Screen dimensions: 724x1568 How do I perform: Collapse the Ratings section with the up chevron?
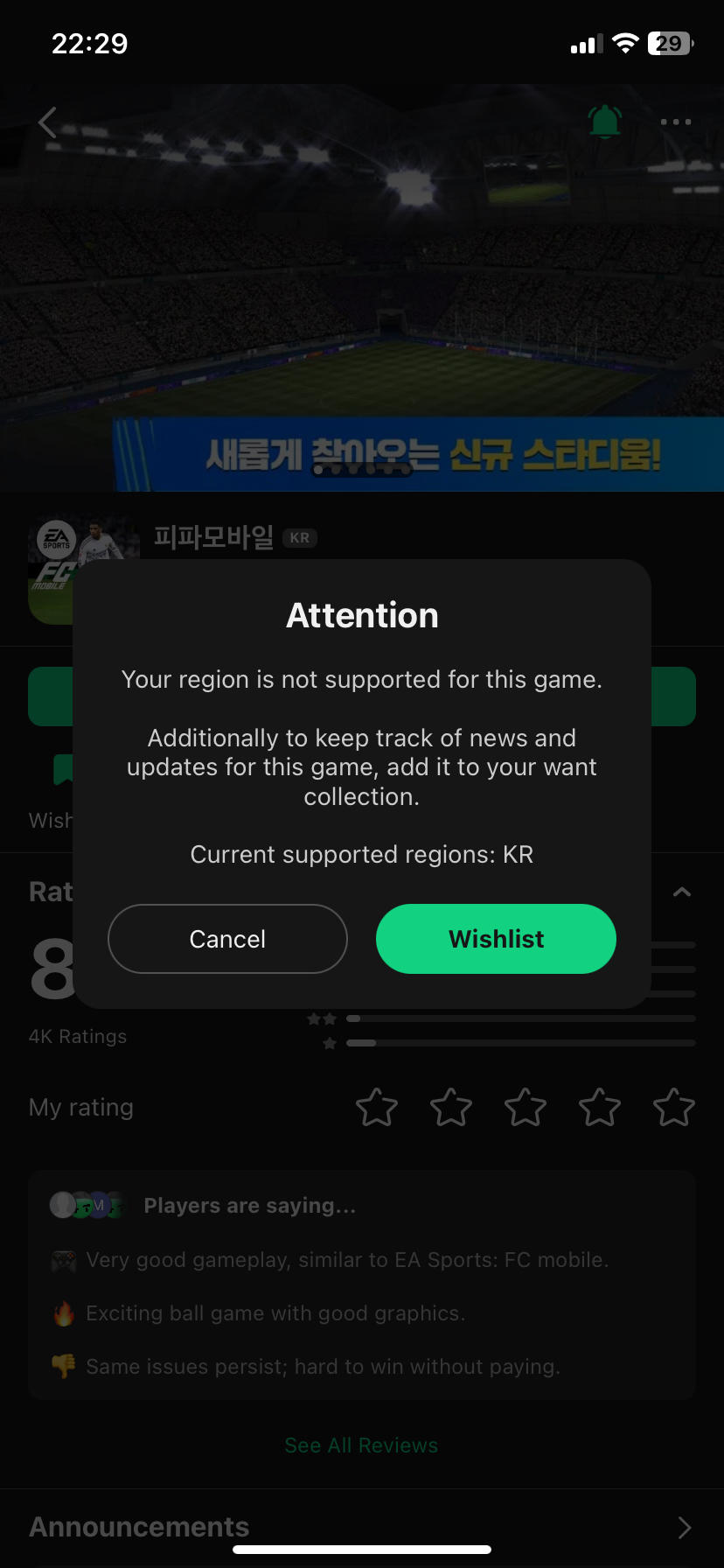pos(681,892)
